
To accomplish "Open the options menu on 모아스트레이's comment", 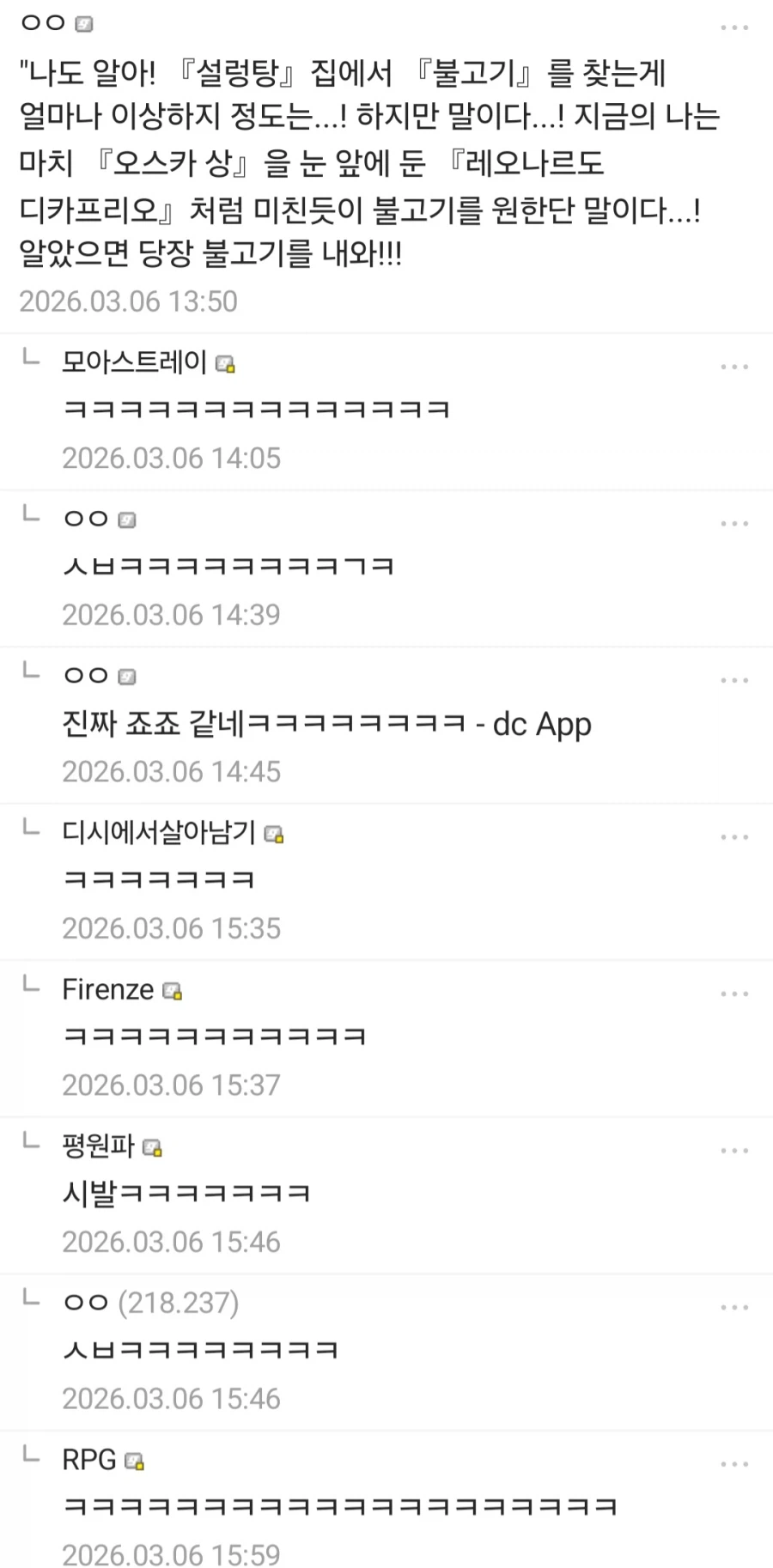I will pyautogui.click(x=735, y=367).
